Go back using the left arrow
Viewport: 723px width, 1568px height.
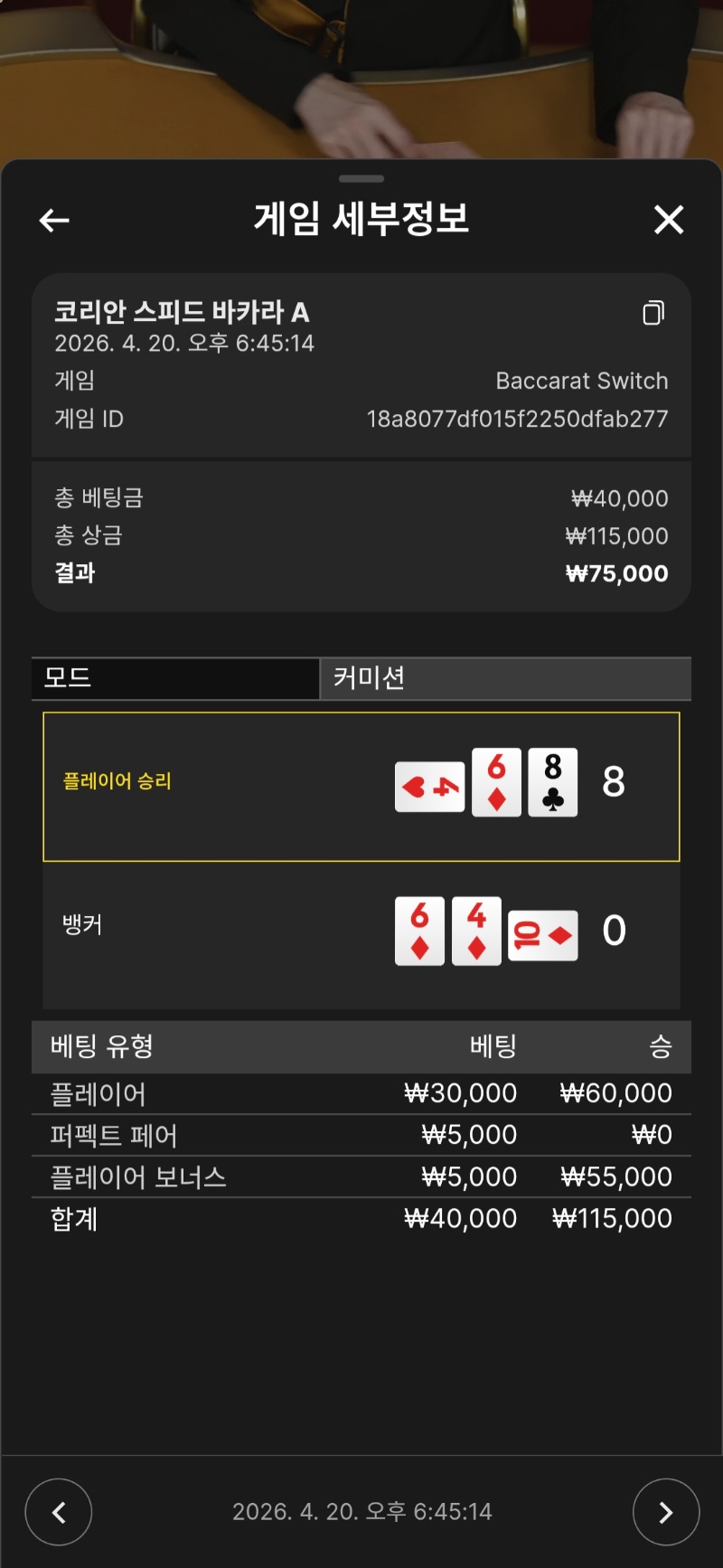pos(54,220)
